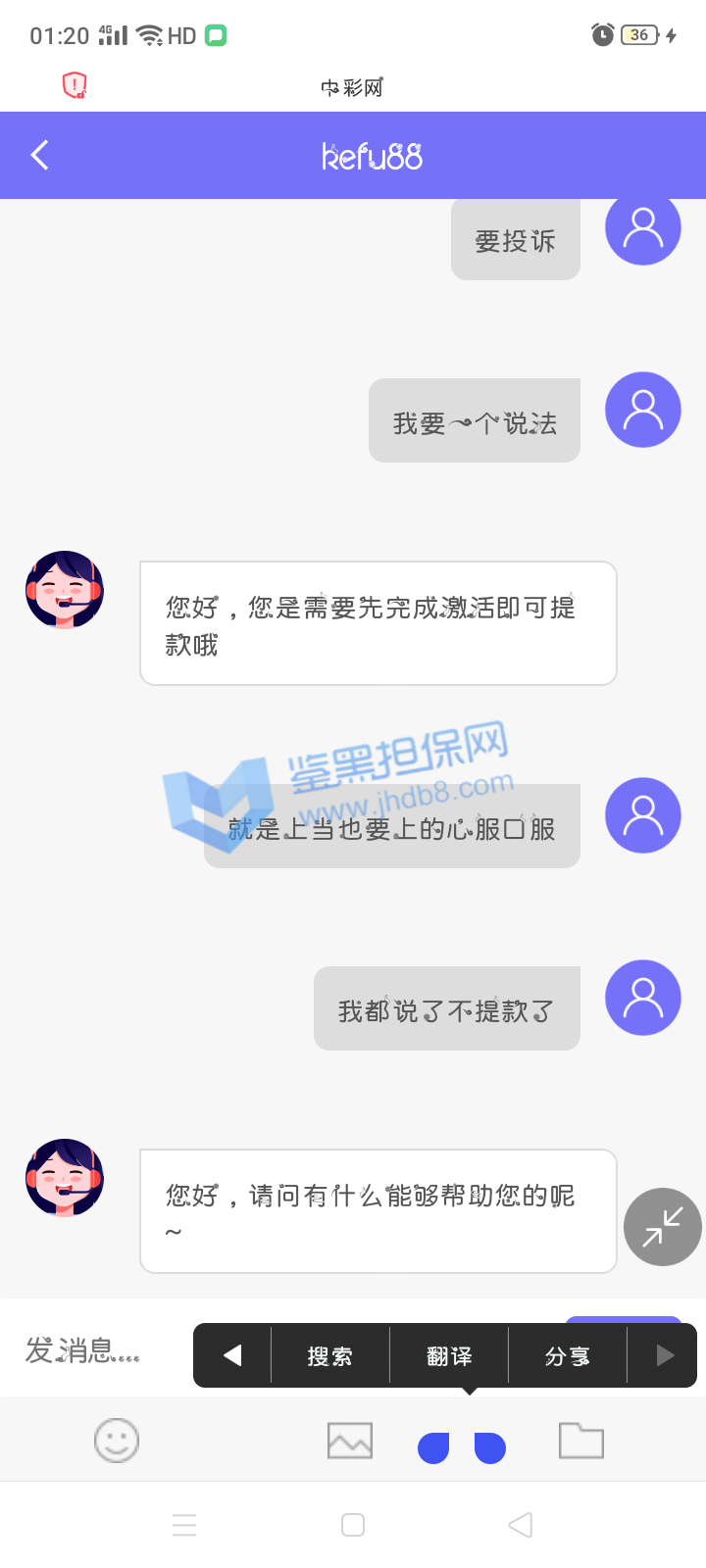This screenshot has height=1568, width=706.
Task: Attach an image to the chat
Action: coord(350,1441)
